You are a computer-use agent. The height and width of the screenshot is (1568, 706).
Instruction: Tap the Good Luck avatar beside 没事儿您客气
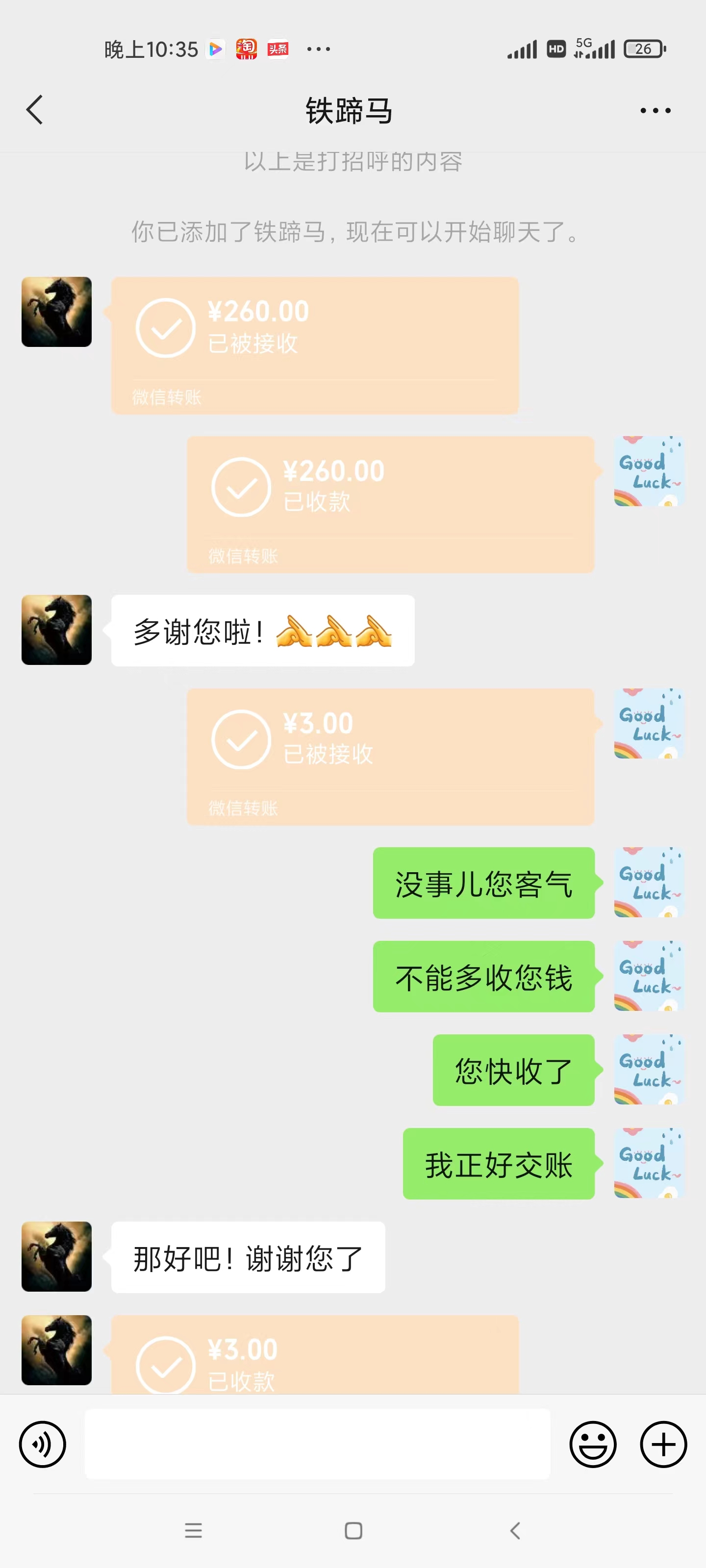(x=649, y=882)
